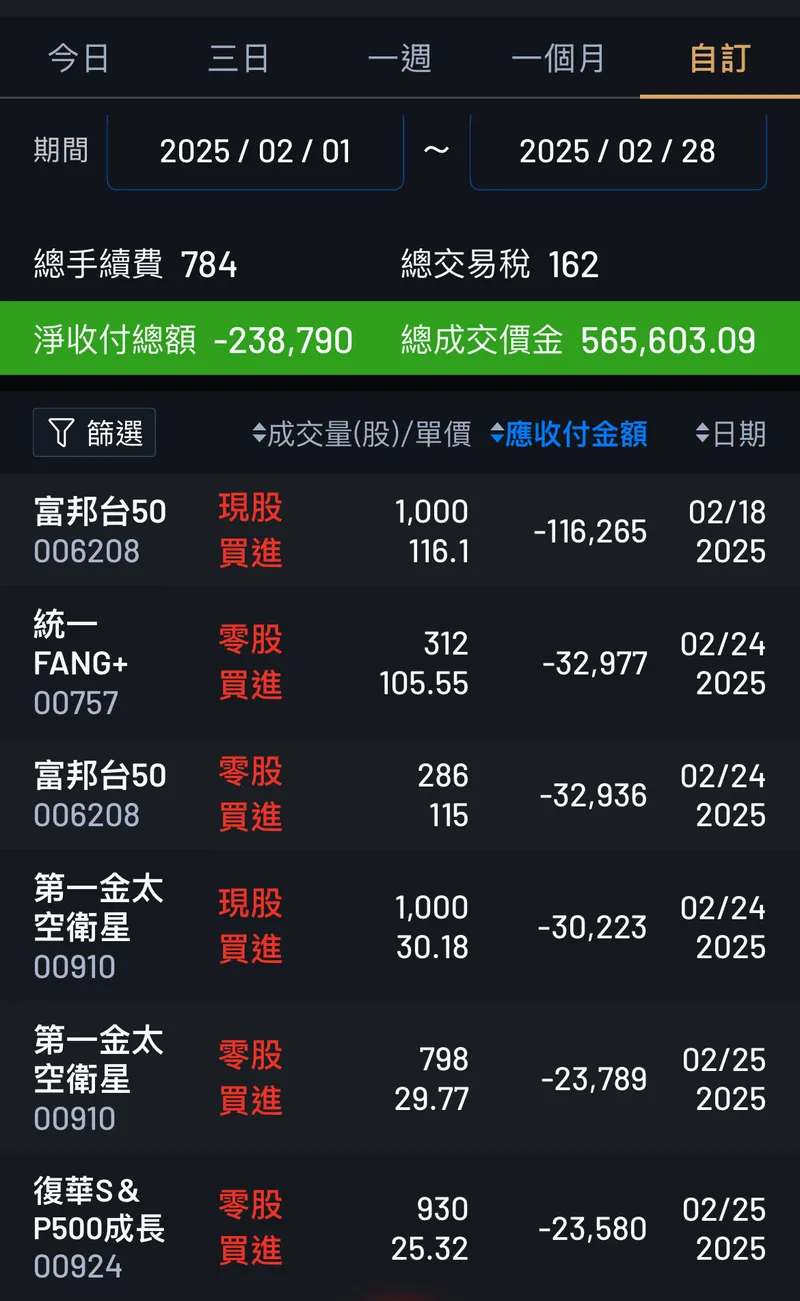Open 富邦台50 trade dated 02/18
800x1301 pixels.
point(400,531)
